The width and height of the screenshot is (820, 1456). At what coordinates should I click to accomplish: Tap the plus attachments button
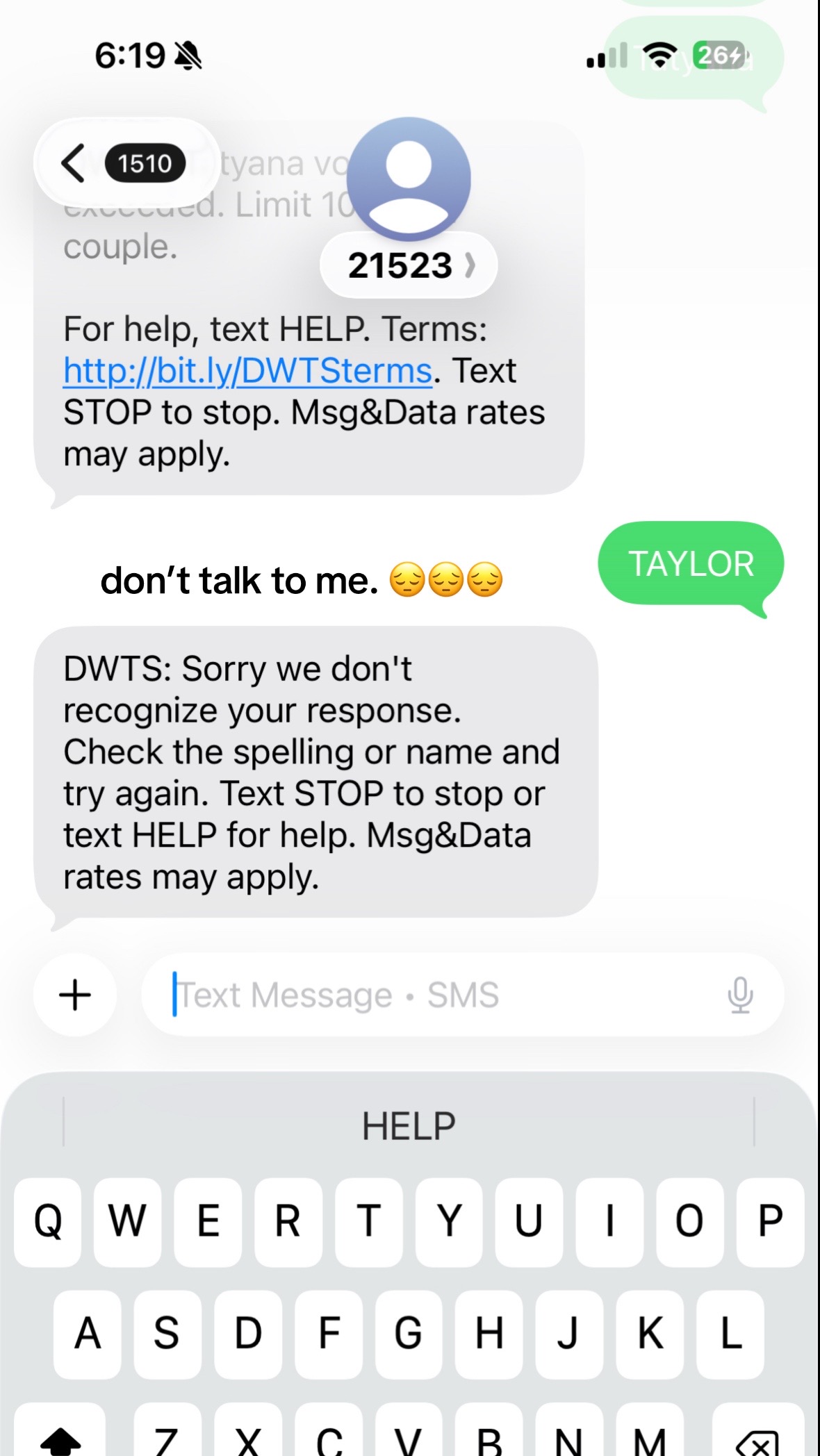pos(75,995)
